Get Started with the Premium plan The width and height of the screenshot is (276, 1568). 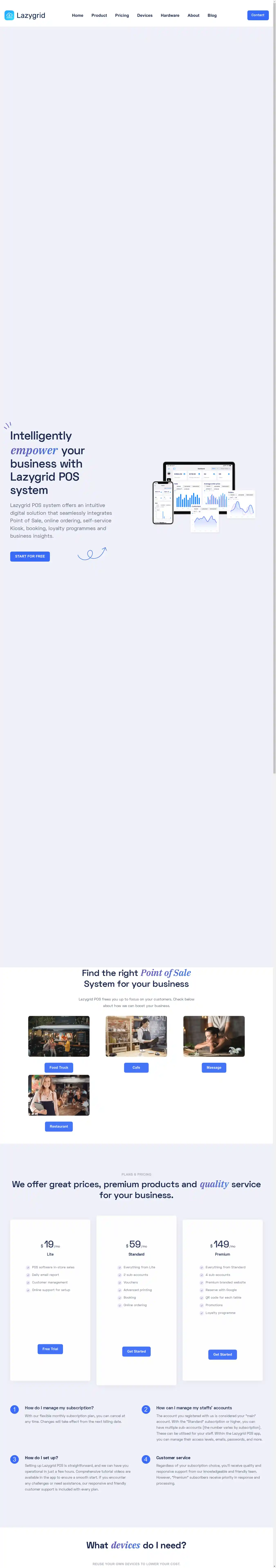[x=222, y=1354]
